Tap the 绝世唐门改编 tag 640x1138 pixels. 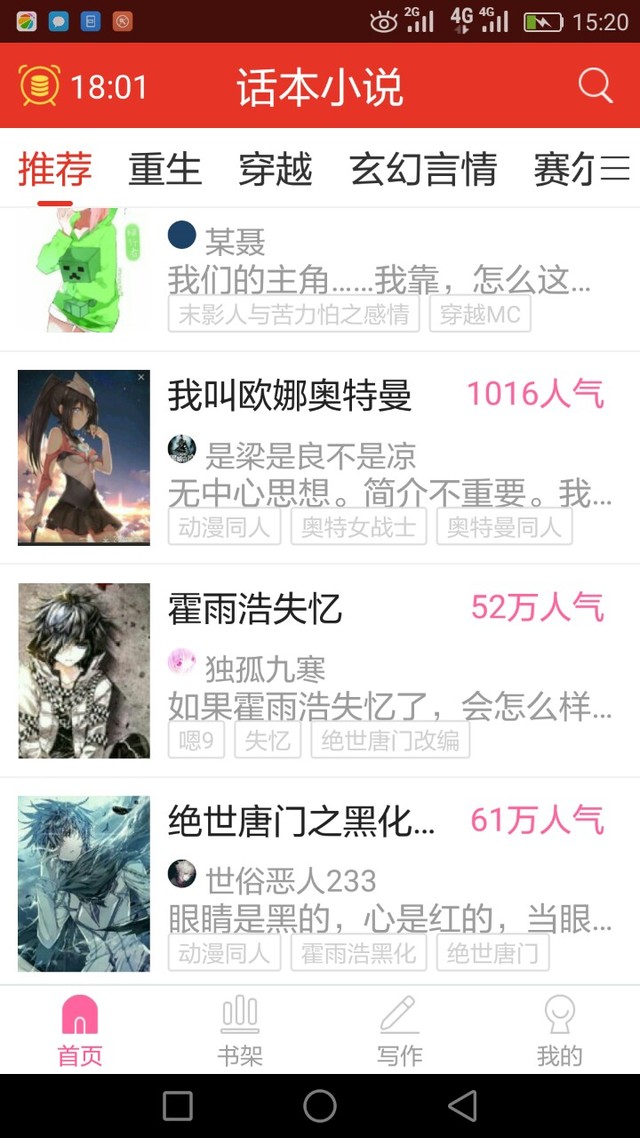tap(389, 740)
